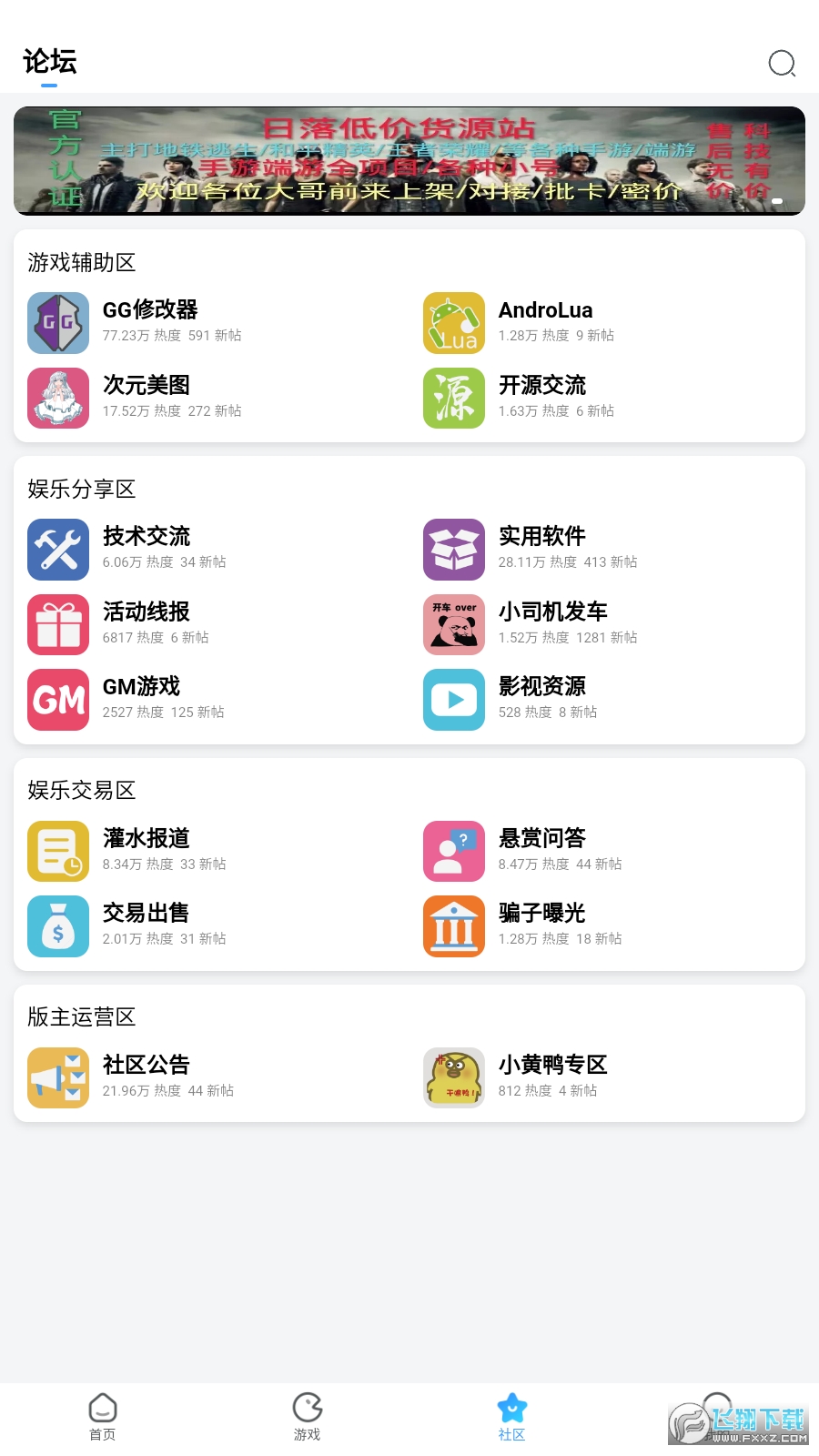Image resolution: width=819 pixels, height=1456 pixels.
Task: Click the 骗子曝光 bank icon
Action: coord(453,926)
